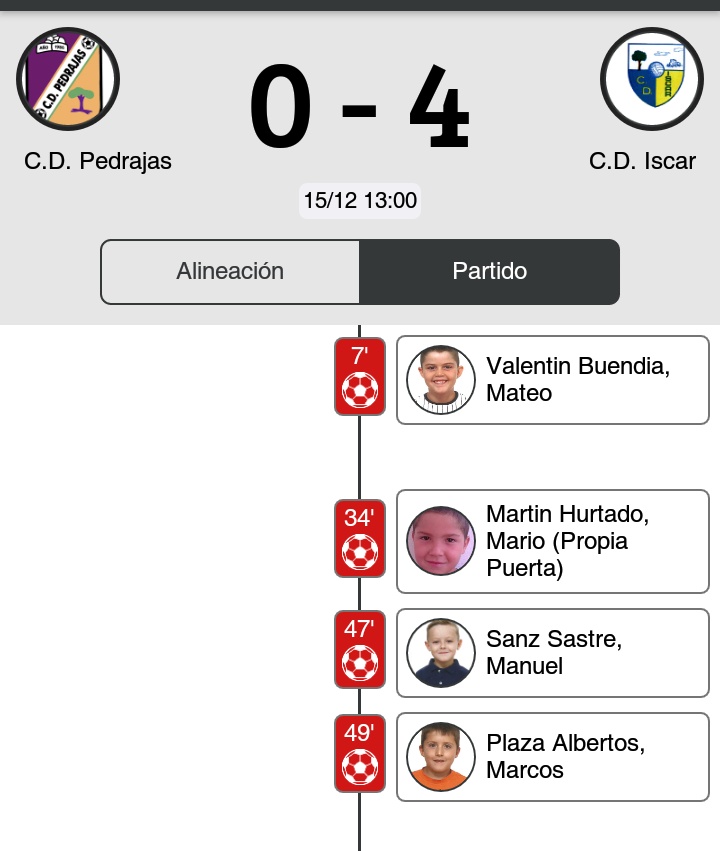
Task: Open Valentin Buendia, Mateo's player card
Action: click(x=553, y=380)
